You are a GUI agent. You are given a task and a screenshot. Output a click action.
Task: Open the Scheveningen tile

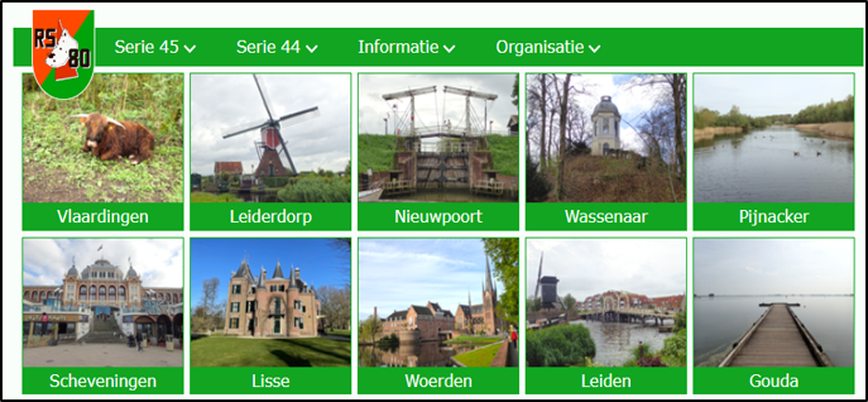pos(103,315)
